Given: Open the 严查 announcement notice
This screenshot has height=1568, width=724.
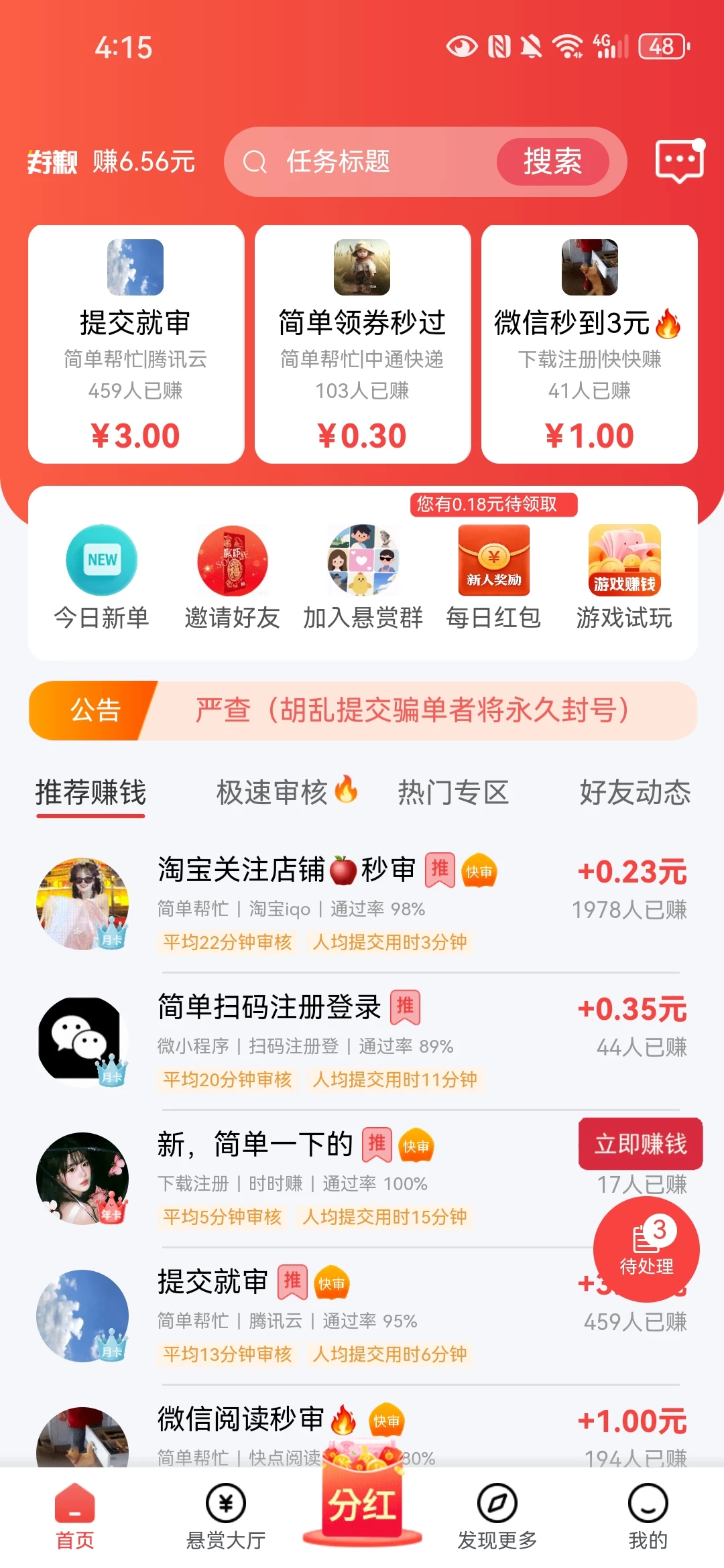Looking at the screenshot, I should 411,712.
